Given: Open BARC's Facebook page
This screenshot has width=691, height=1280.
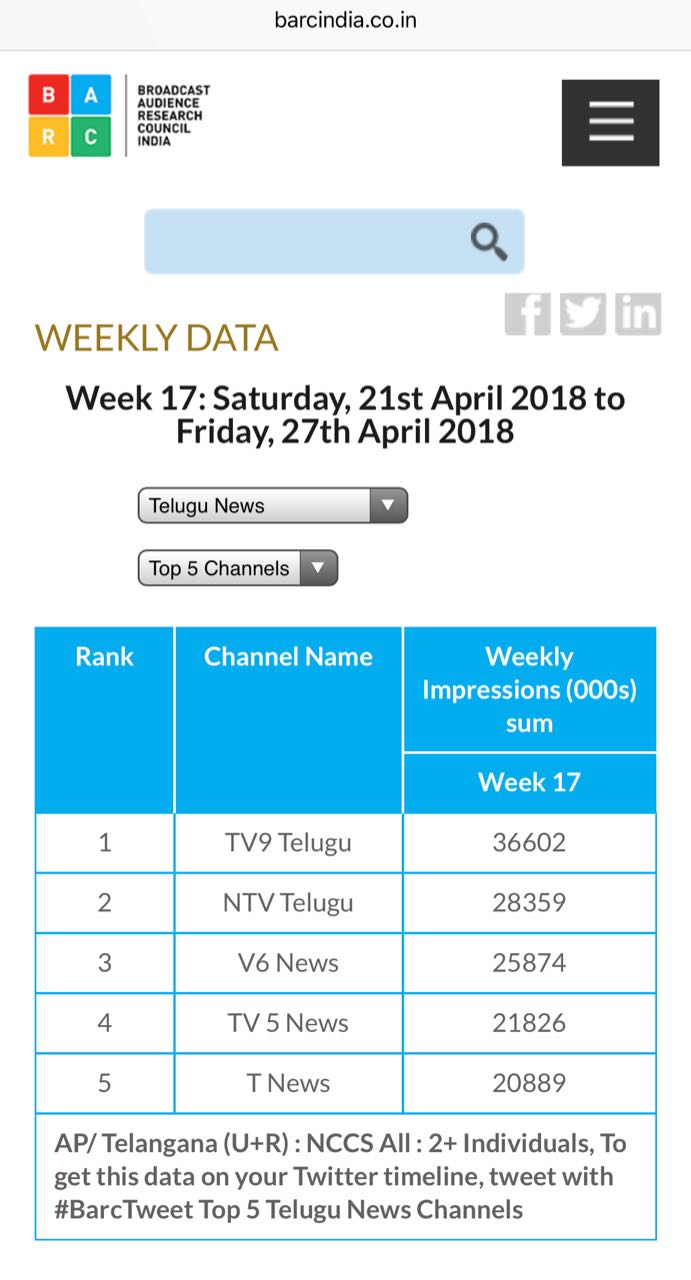Looking at the screenshot, I should 528,313.
